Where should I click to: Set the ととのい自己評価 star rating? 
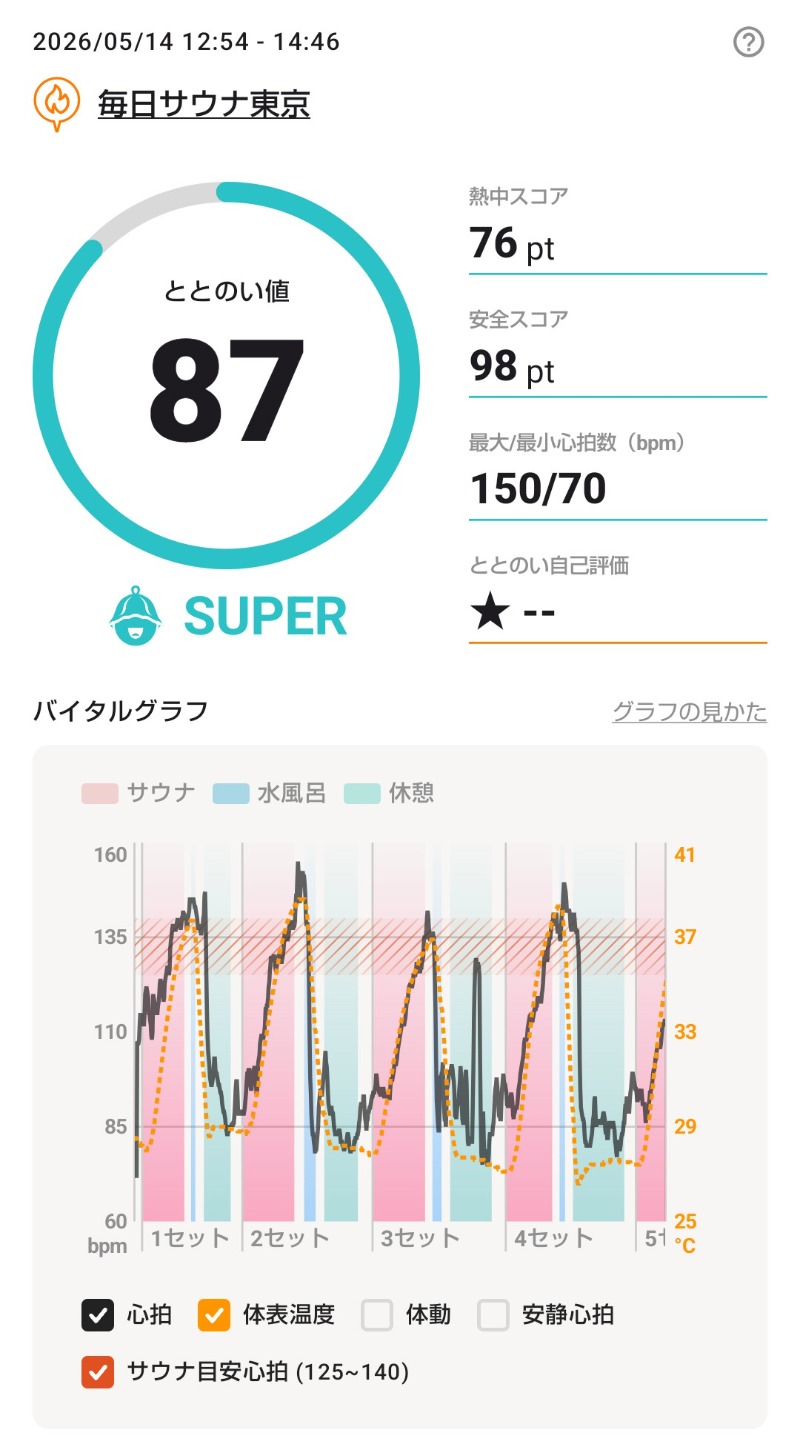pos(512,612)
